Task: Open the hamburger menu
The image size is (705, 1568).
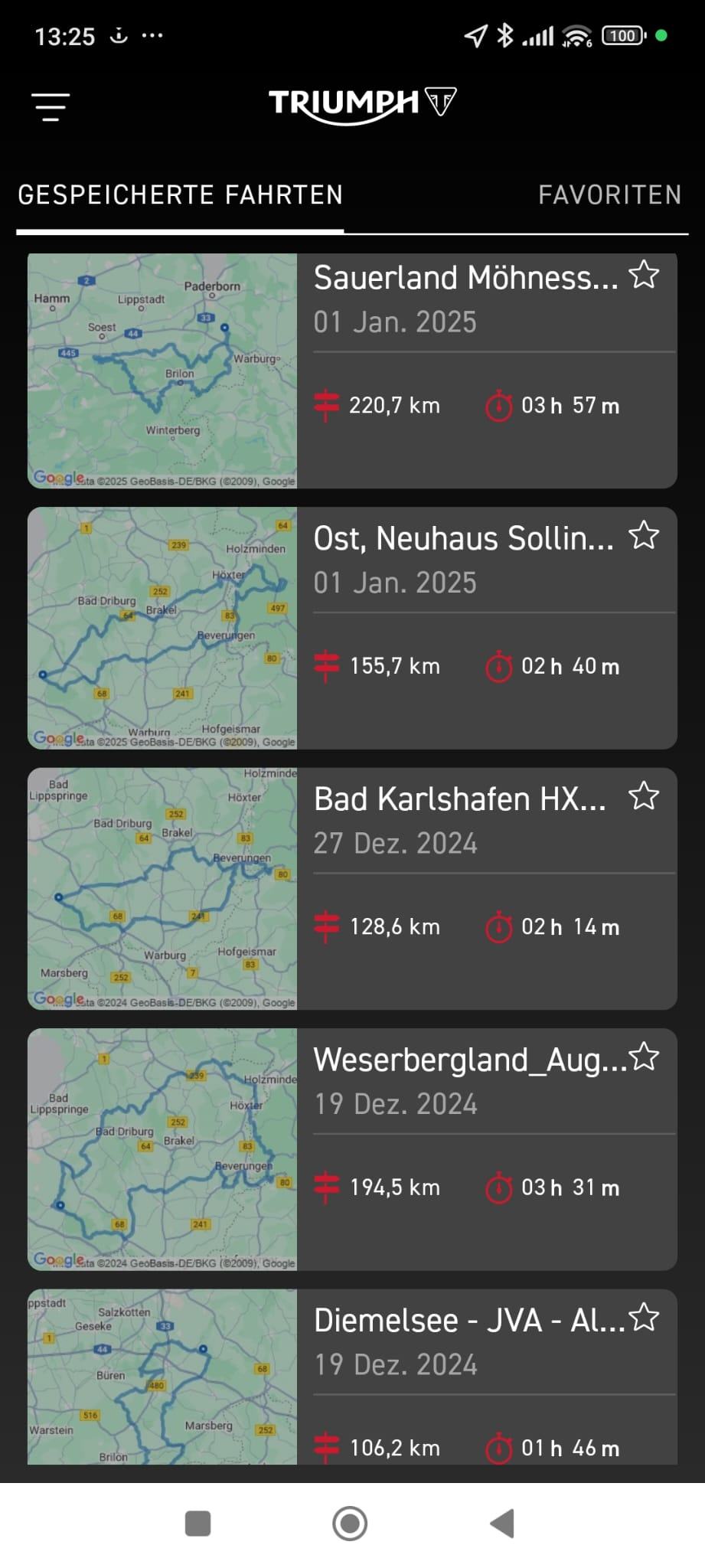Action: pyautogui.click(x=51, y=106)
